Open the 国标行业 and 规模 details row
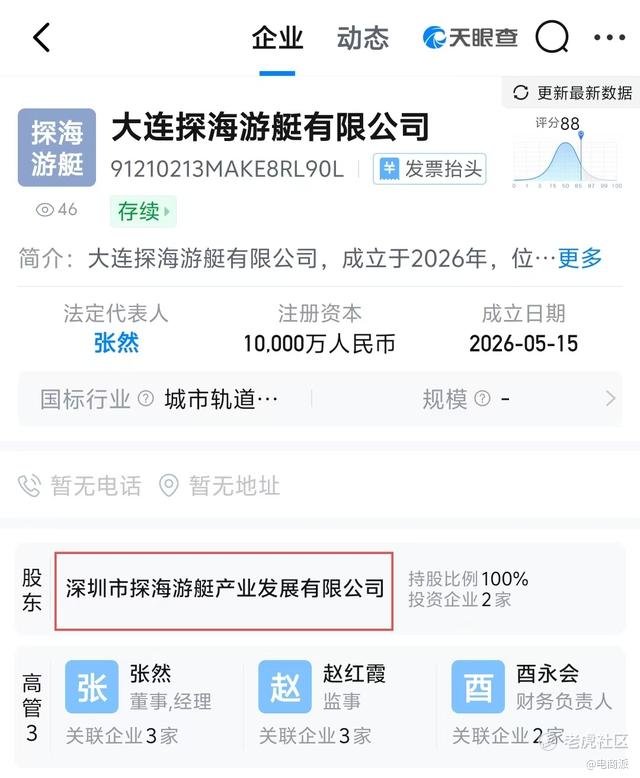Image resolution: width=640 pixels, height=778 pixels. [320, 399]
